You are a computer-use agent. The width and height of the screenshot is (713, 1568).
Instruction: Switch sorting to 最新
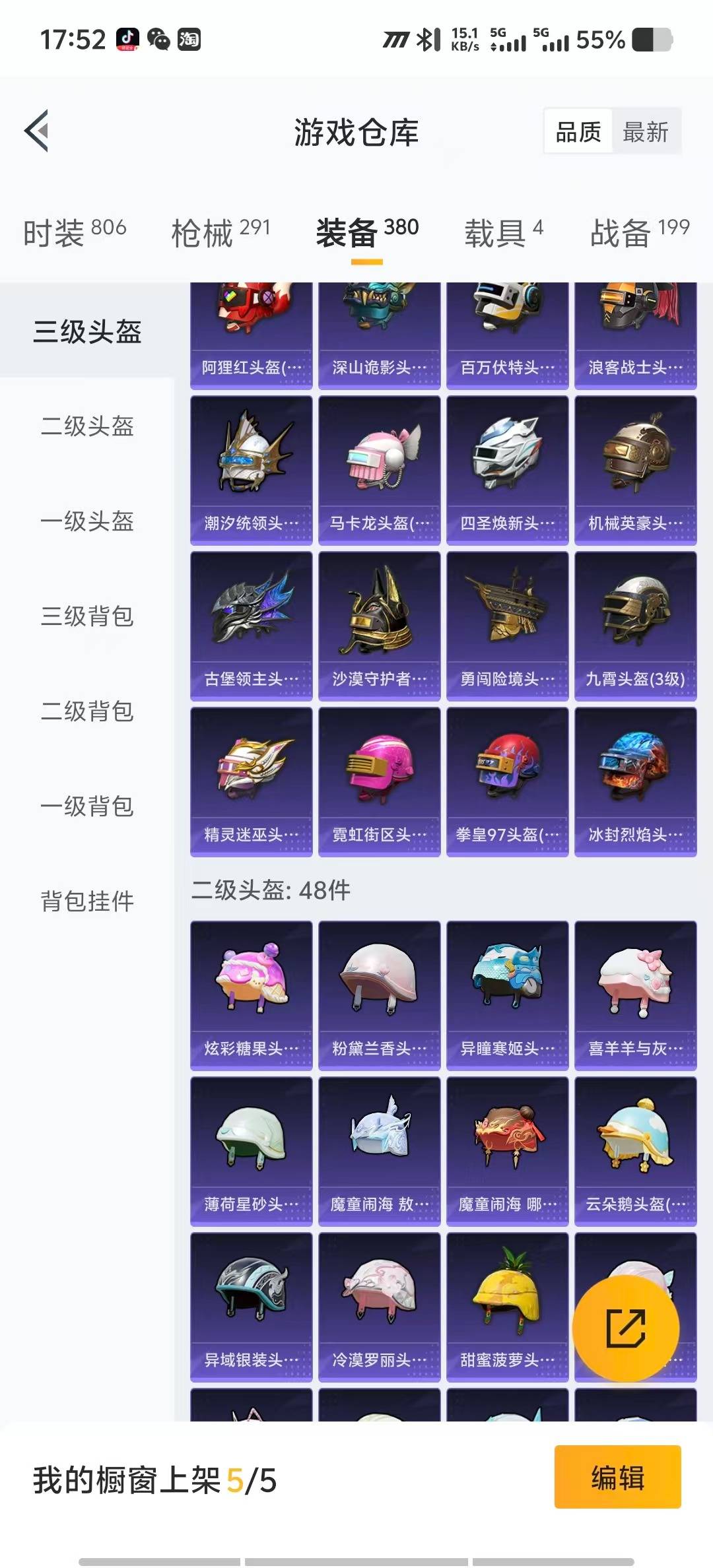(x=644, y=131)
